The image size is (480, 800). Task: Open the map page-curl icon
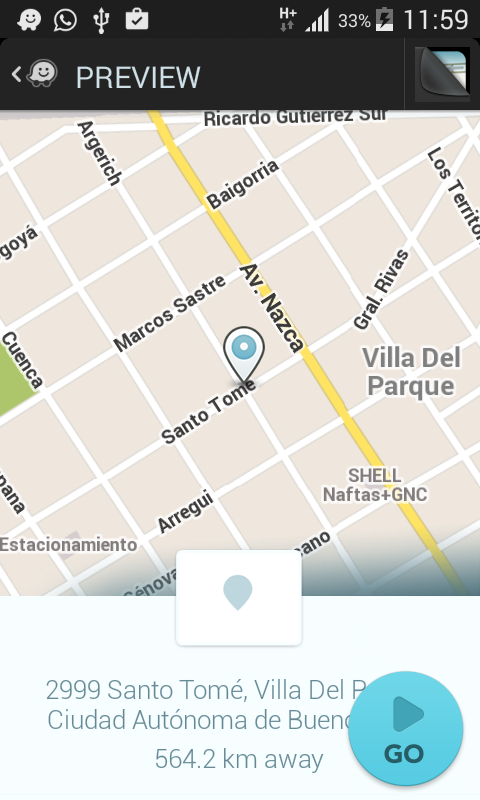click(442, 74)
